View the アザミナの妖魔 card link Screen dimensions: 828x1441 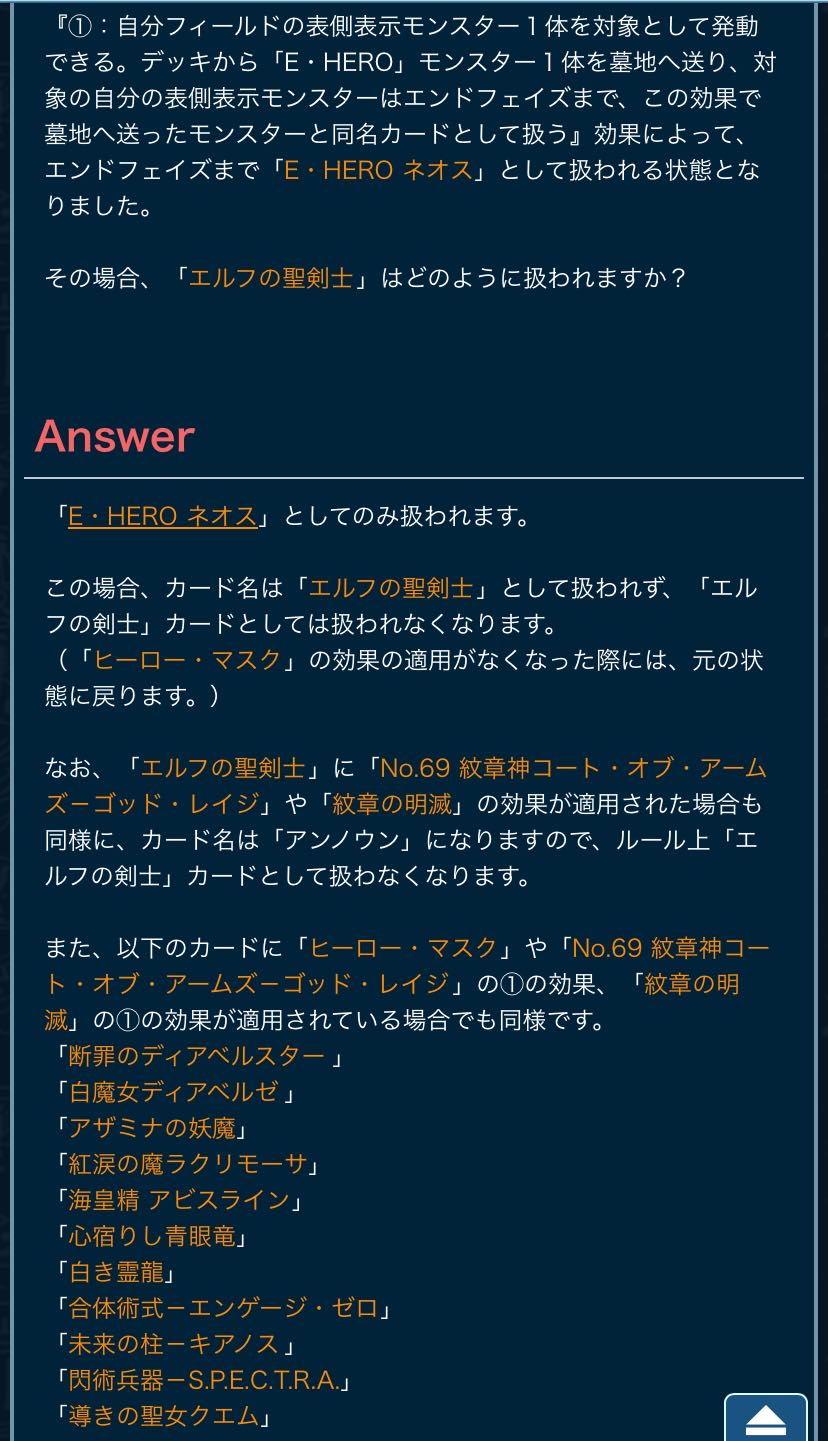pyautogui.click(x=152, y=1128)
